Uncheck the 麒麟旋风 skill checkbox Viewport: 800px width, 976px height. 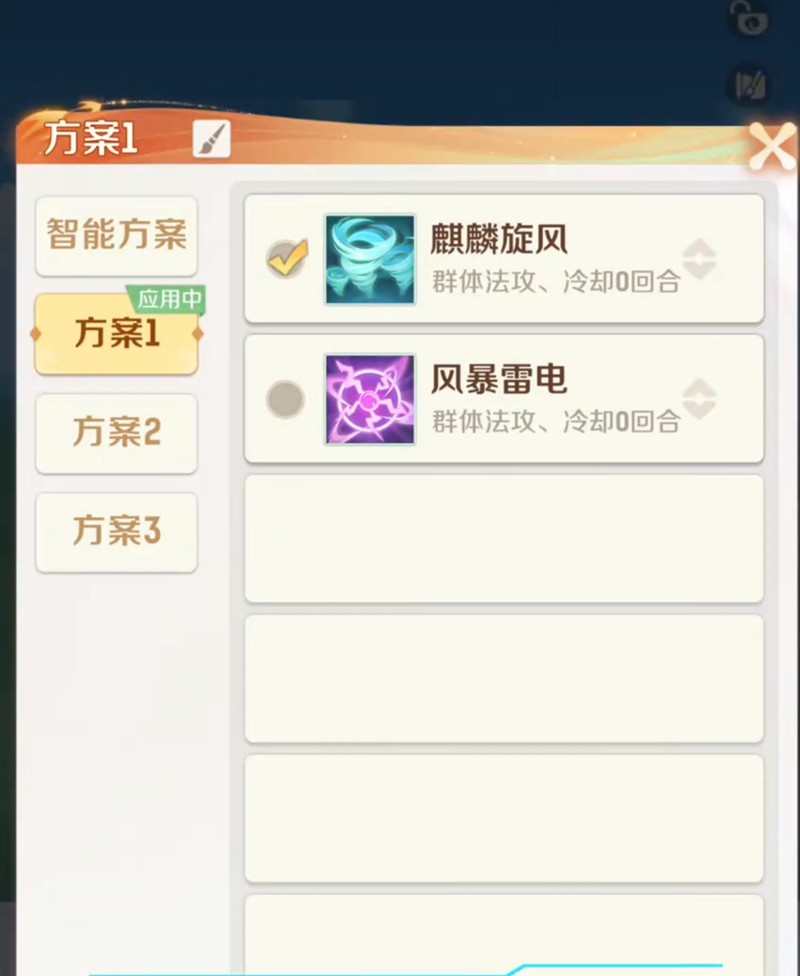[x=286, y=259]
